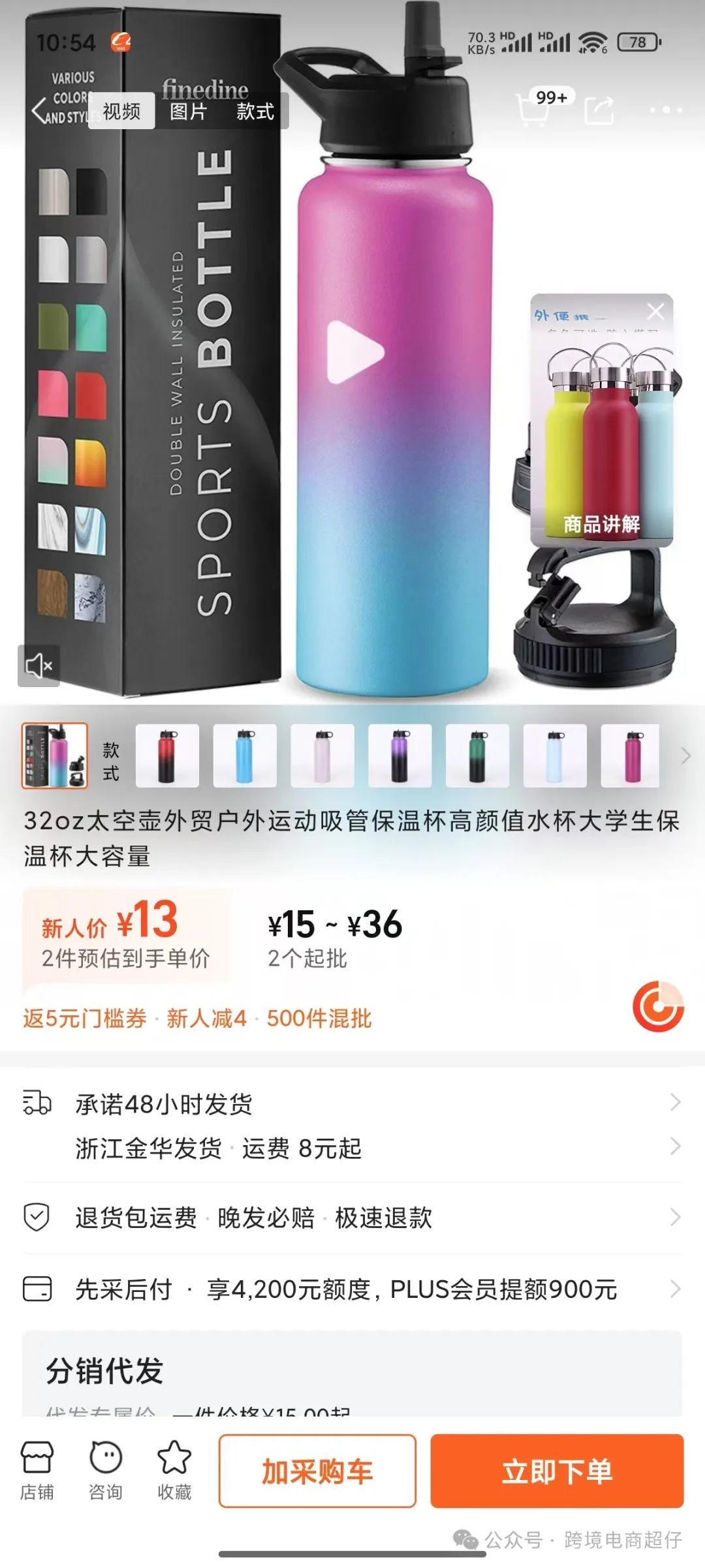Add product to favorites via 收藏
Screen dimensions: 705x1568
174,1472
